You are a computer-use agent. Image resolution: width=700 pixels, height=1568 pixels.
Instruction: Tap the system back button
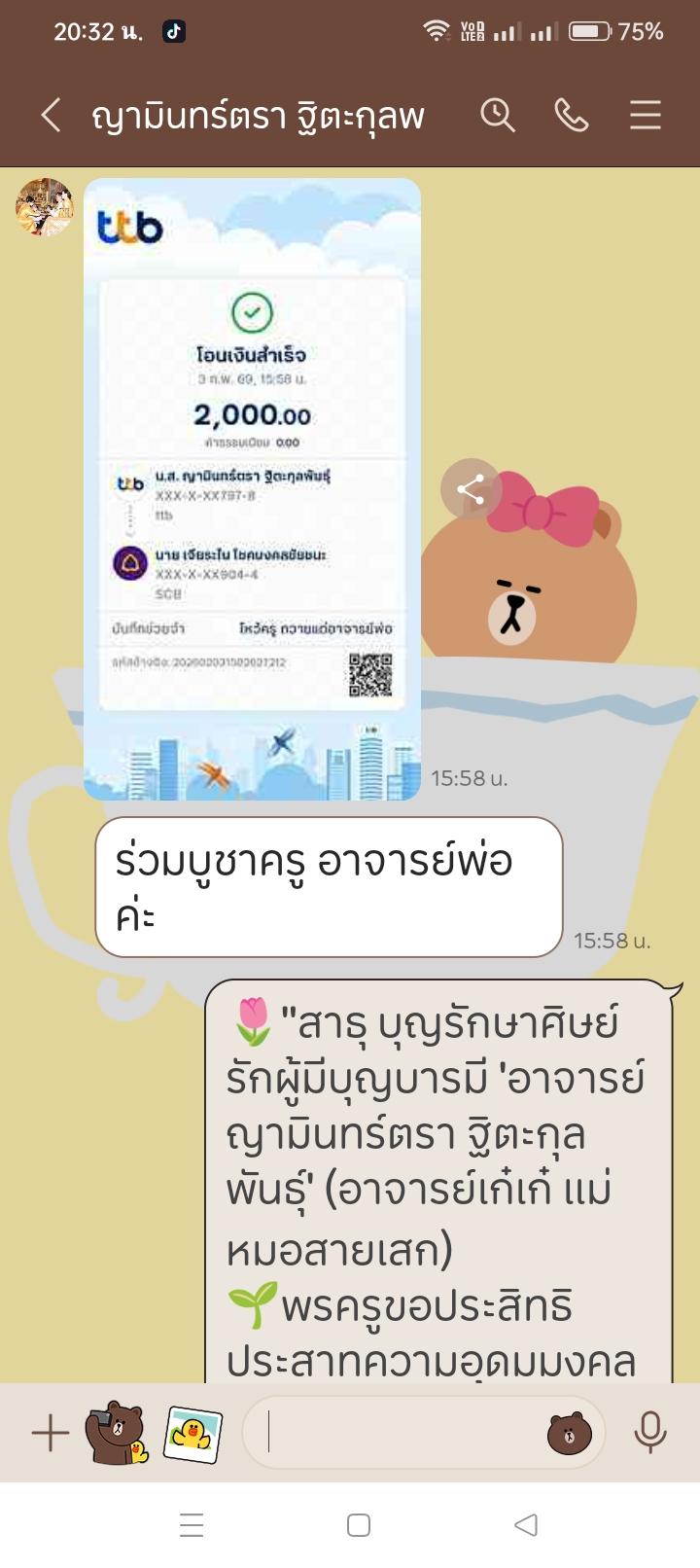526,1525
